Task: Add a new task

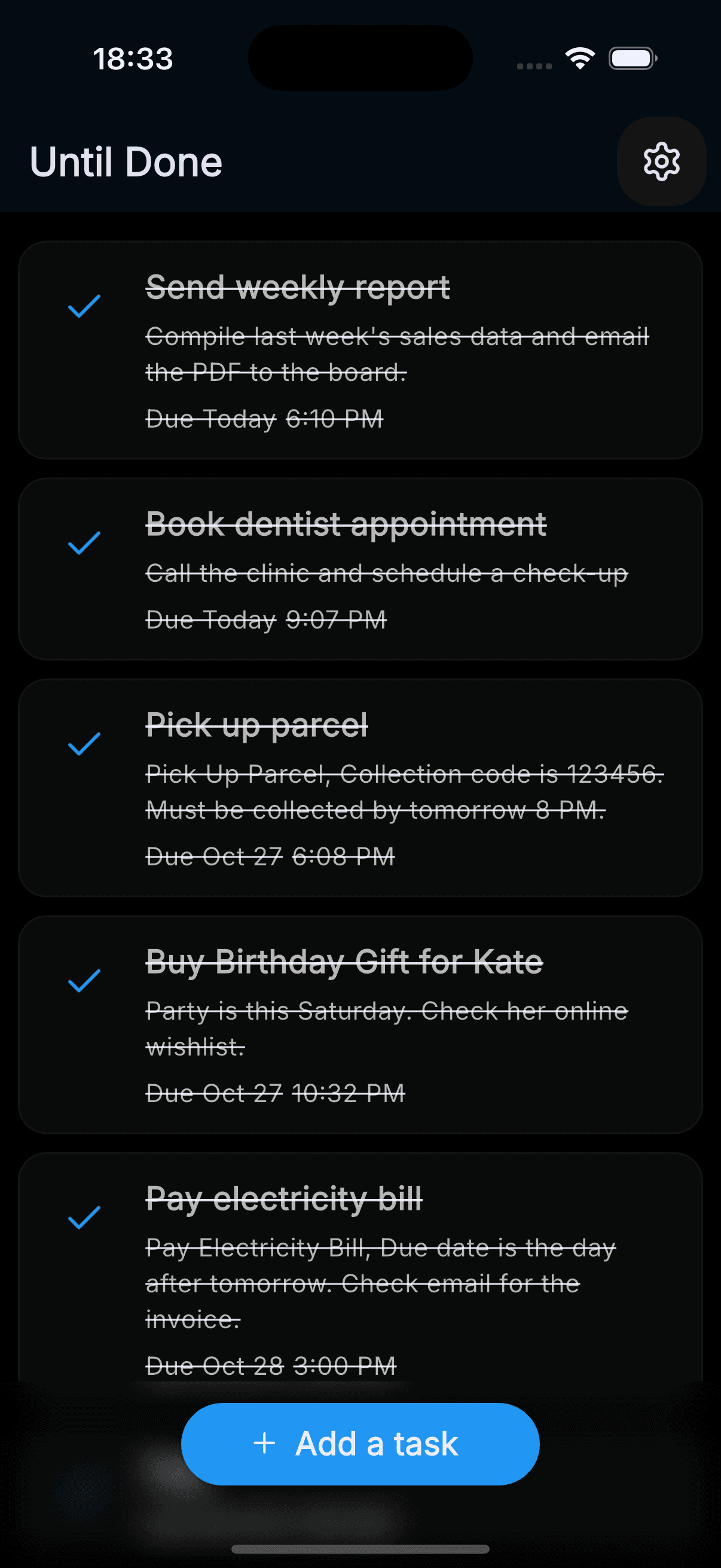Action: click(360, 1443)
